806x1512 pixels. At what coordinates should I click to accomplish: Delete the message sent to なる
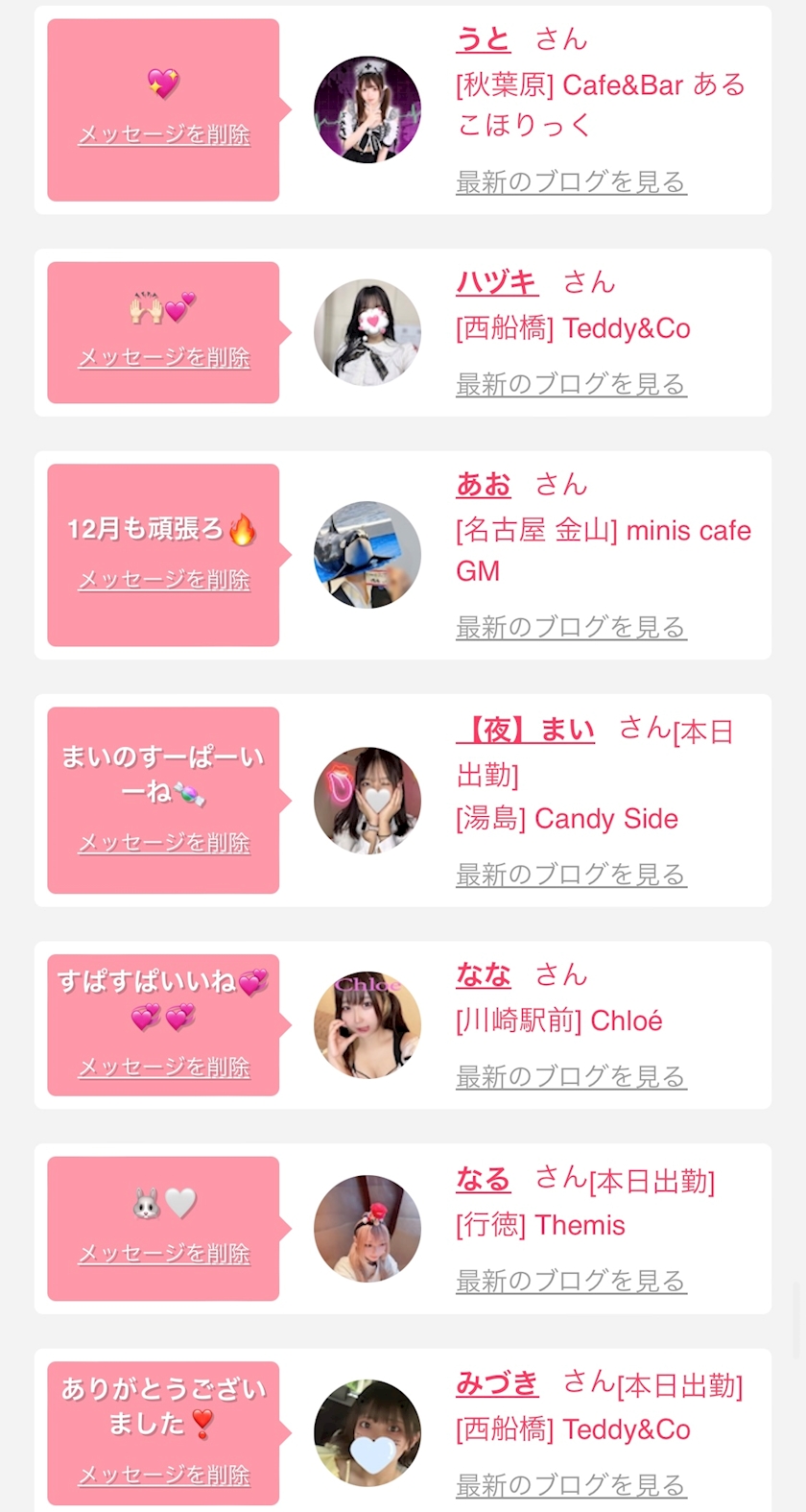[x=163, y=1254]
